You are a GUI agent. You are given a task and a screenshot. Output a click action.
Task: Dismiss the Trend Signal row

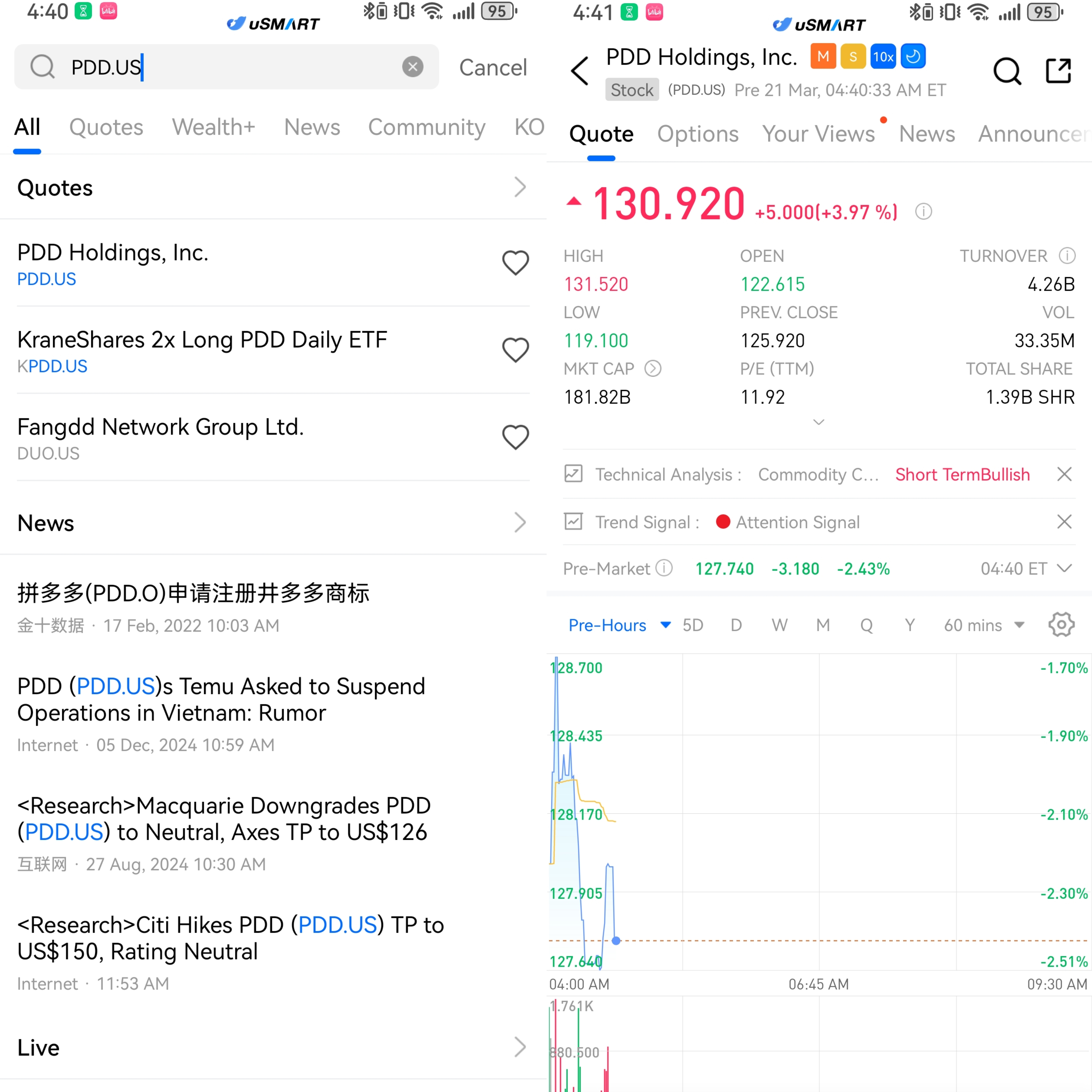[1064, 522]
